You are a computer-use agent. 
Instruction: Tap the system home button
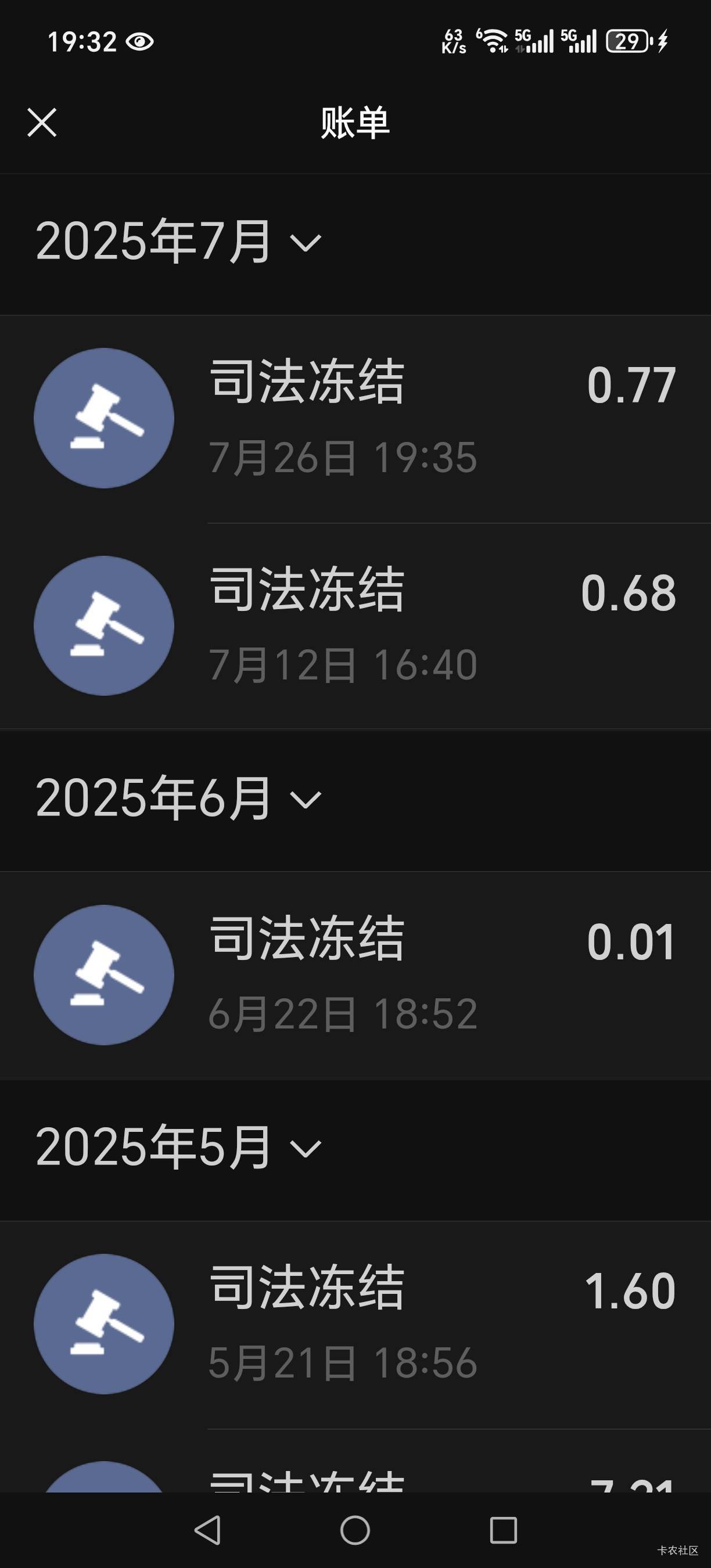pyautogui.click(x=355, y=1530)
